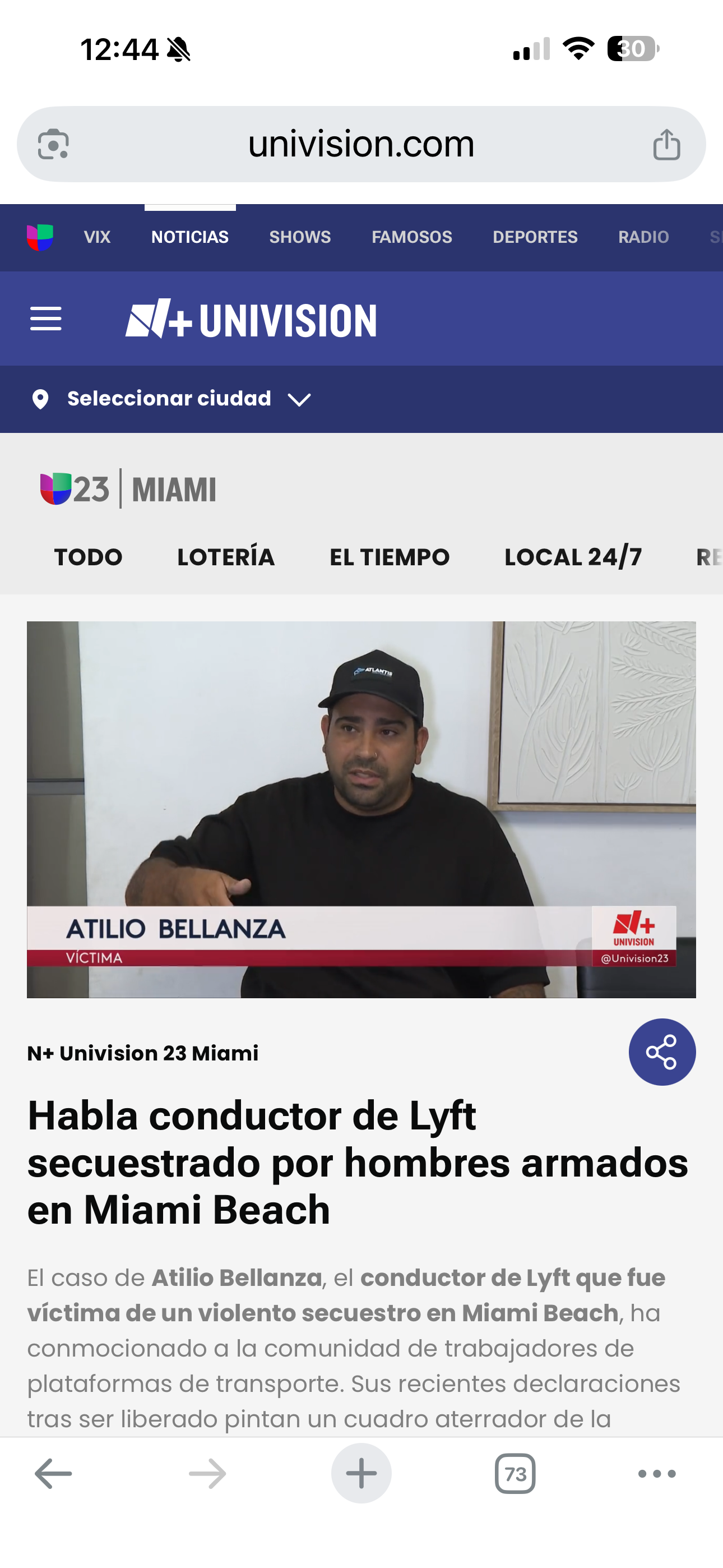
Task: Open the hamburger menu
Action: (47, 319)
